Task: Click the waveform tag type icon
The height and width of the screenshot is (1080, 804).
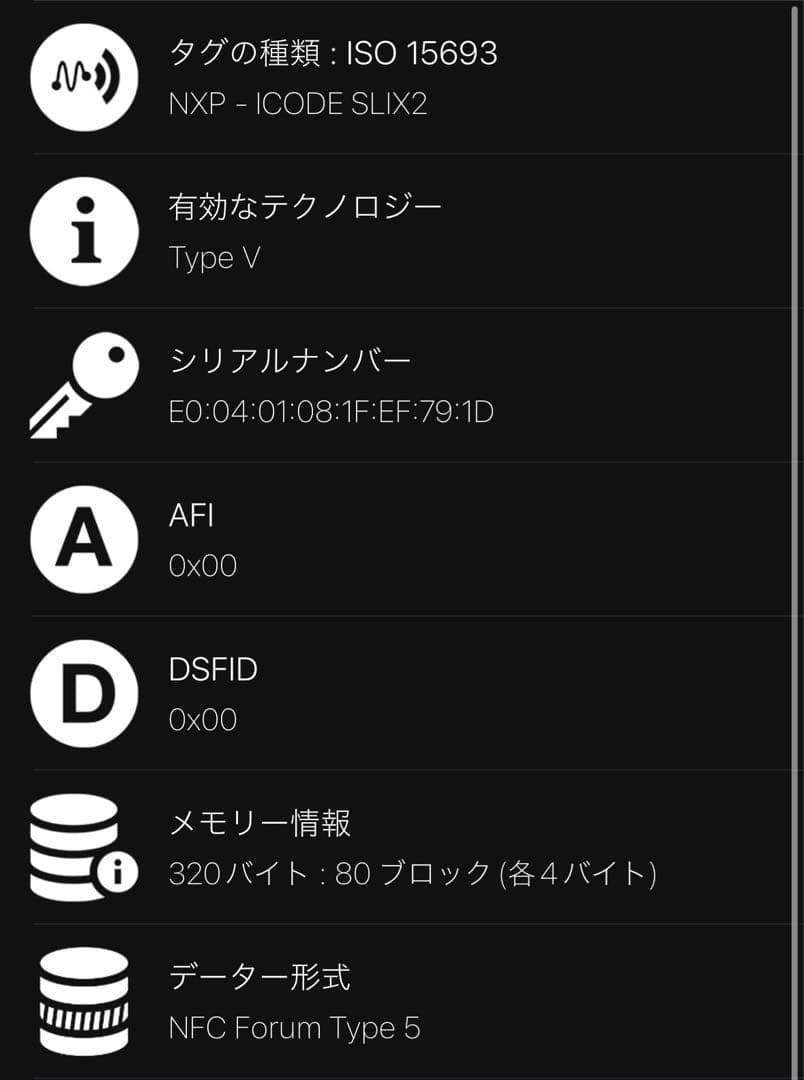Action: click(x=83, y=79)
